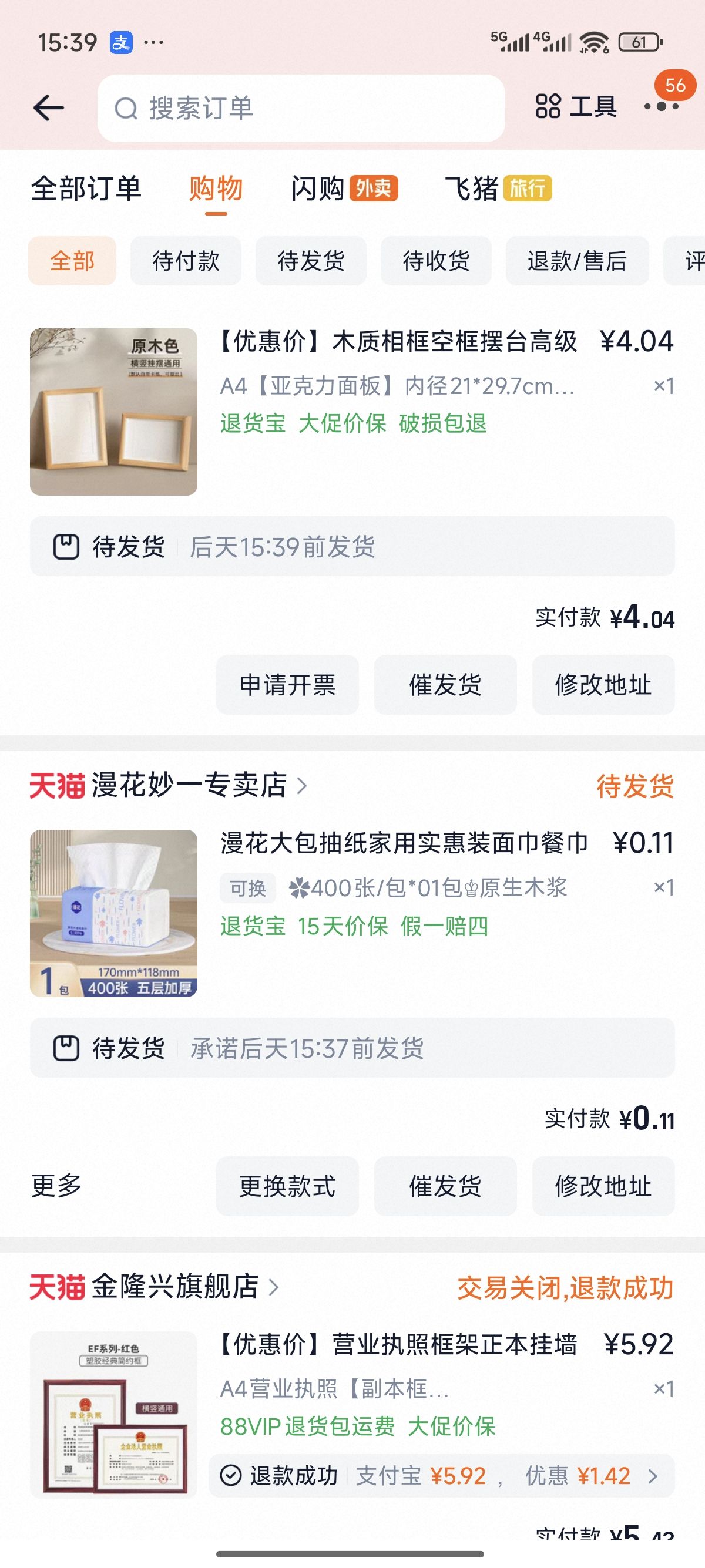Tap 更换款式 on the tissue order
Viewport: 705px width, 1568px height.
pyautogui.click(x=287, y=1186)
